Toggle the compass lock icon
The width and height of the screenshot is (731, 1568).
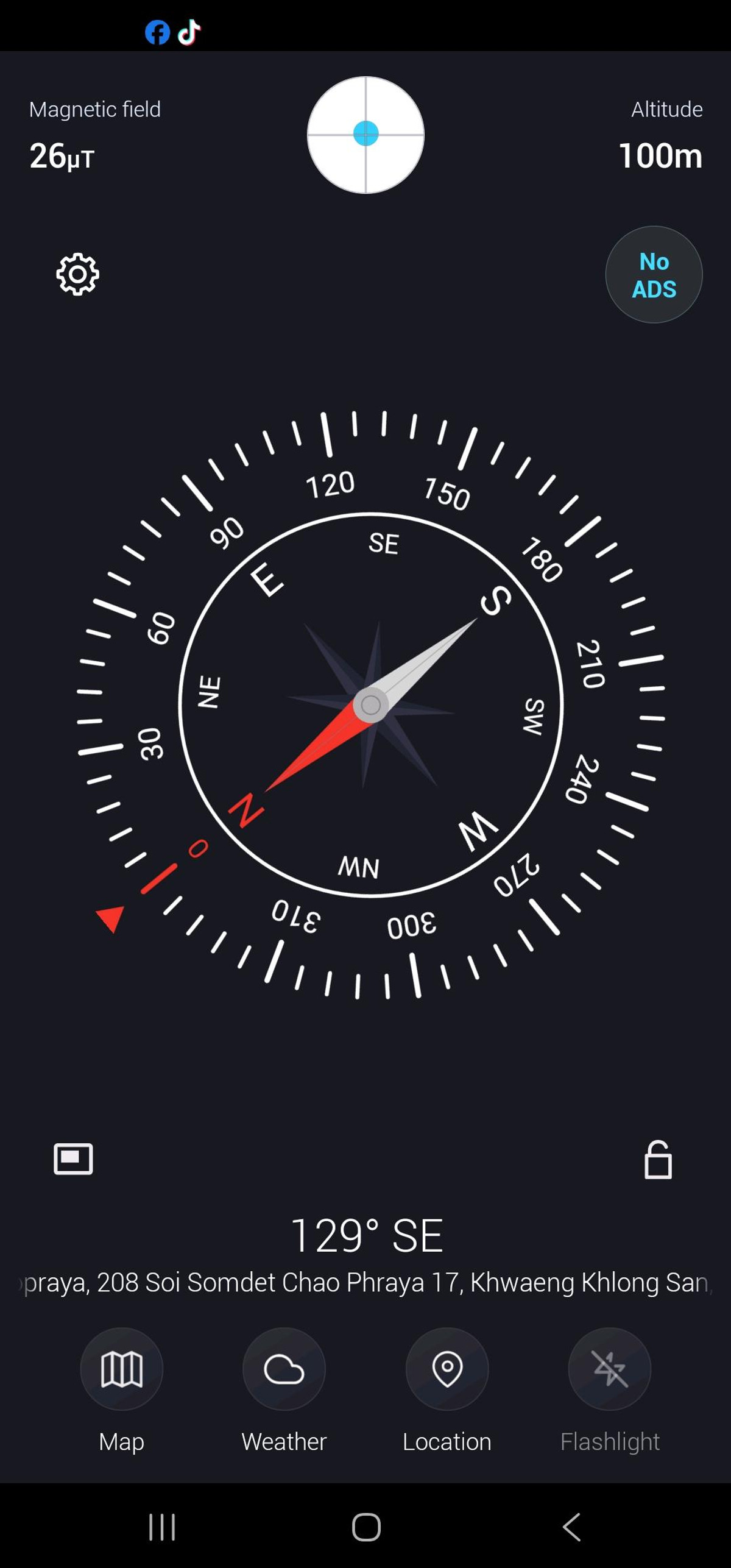tap(658, 1160)
